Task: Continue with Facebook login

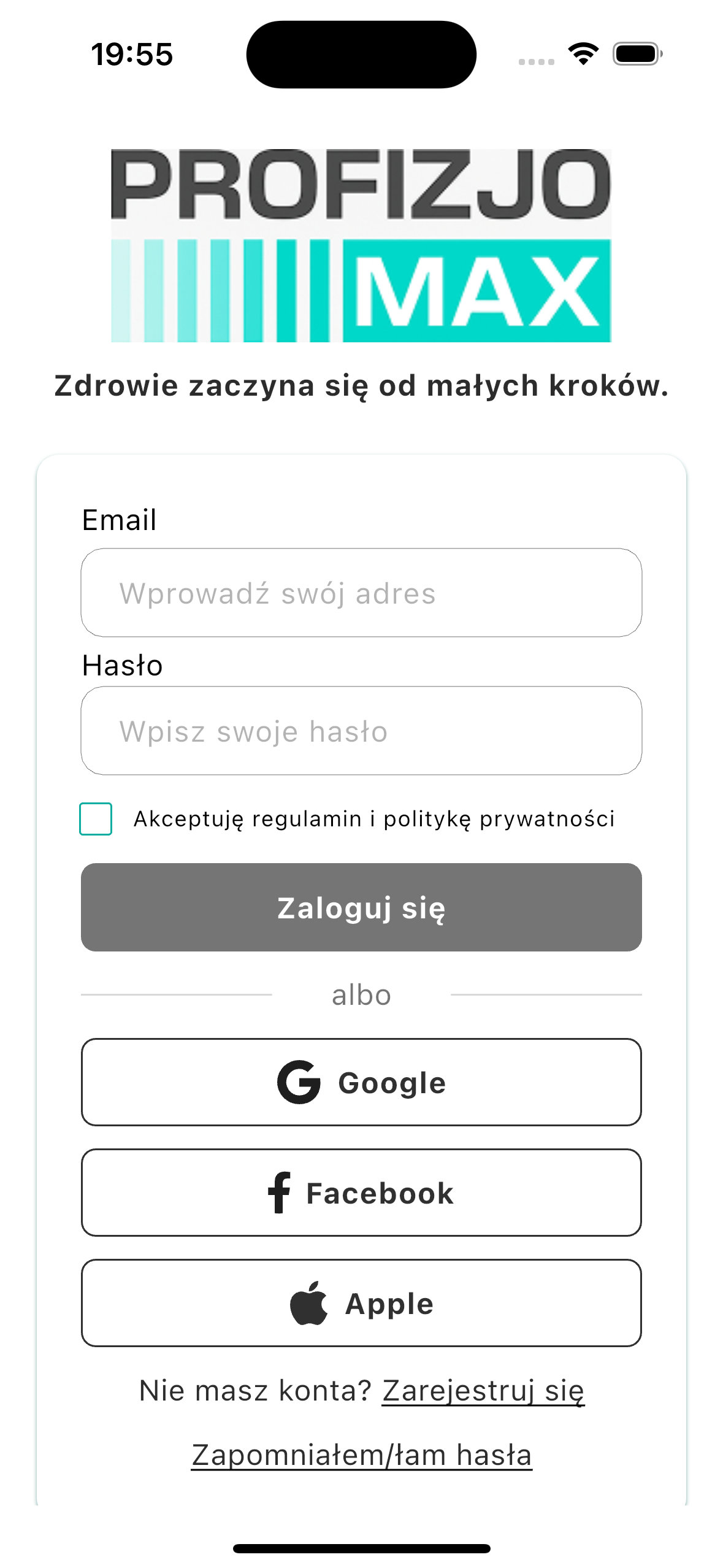Action: 361,1193
